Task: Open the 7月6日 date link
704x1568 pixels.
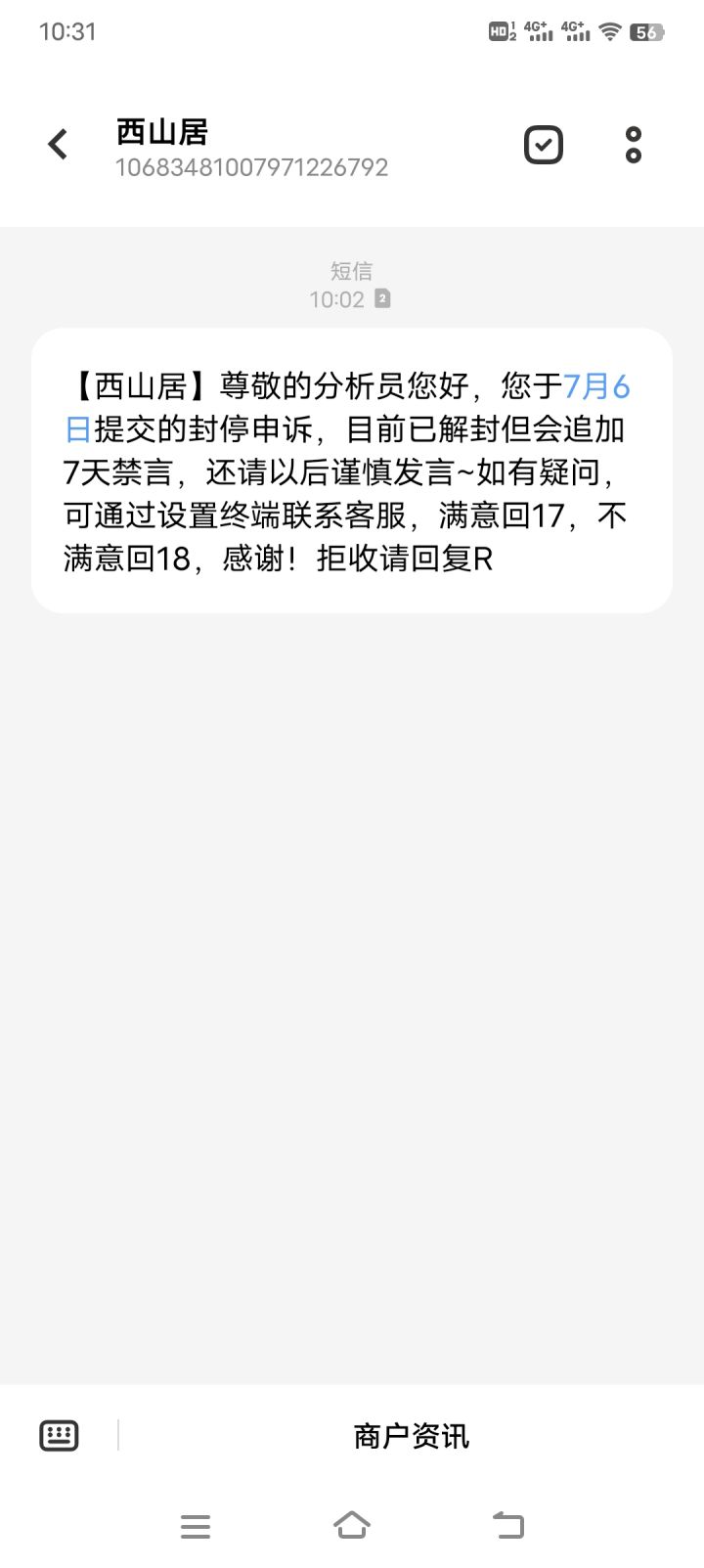Action: (x=596, y=386)
